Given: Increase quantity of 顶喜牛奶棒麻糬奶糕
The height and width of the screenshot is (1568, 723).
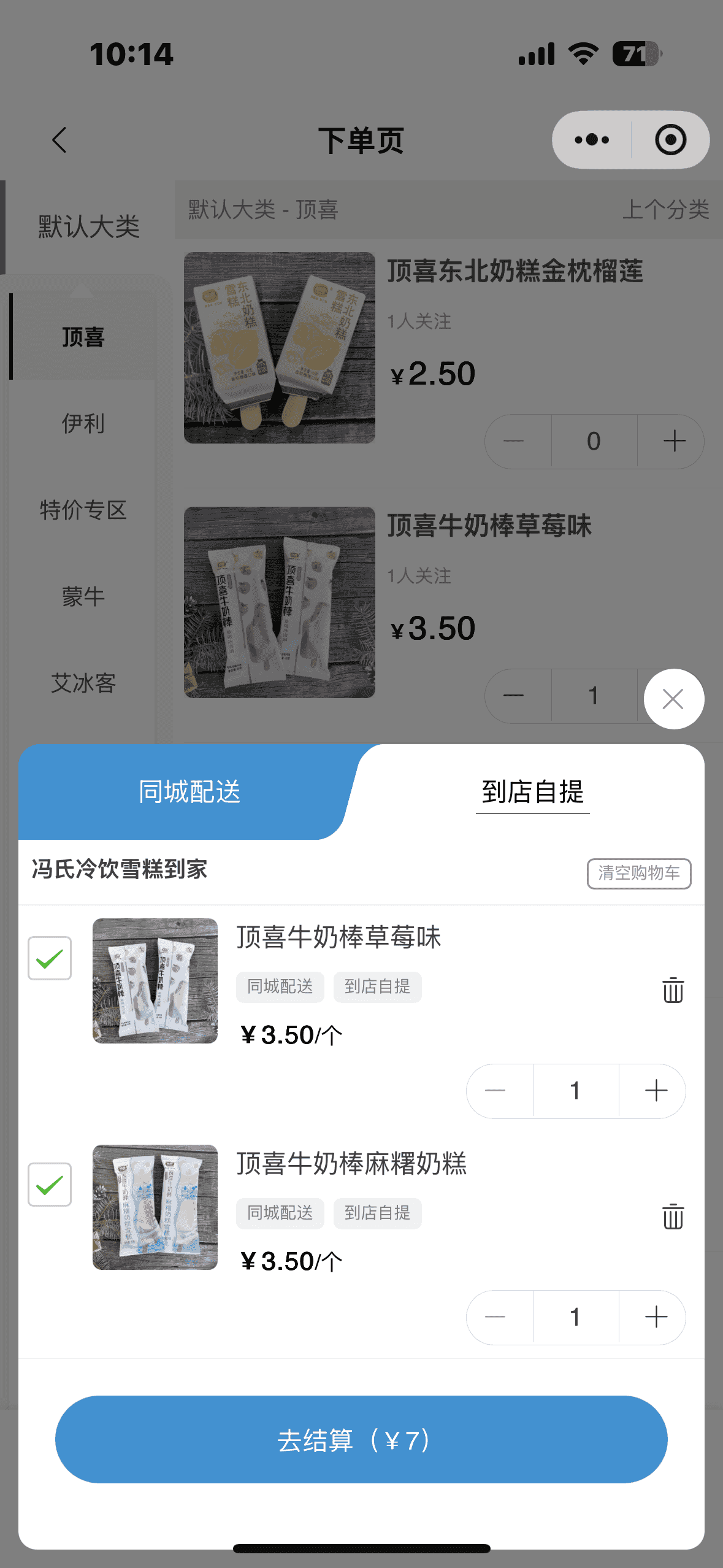Looking at the screenshot, I should pos(656,1317).
